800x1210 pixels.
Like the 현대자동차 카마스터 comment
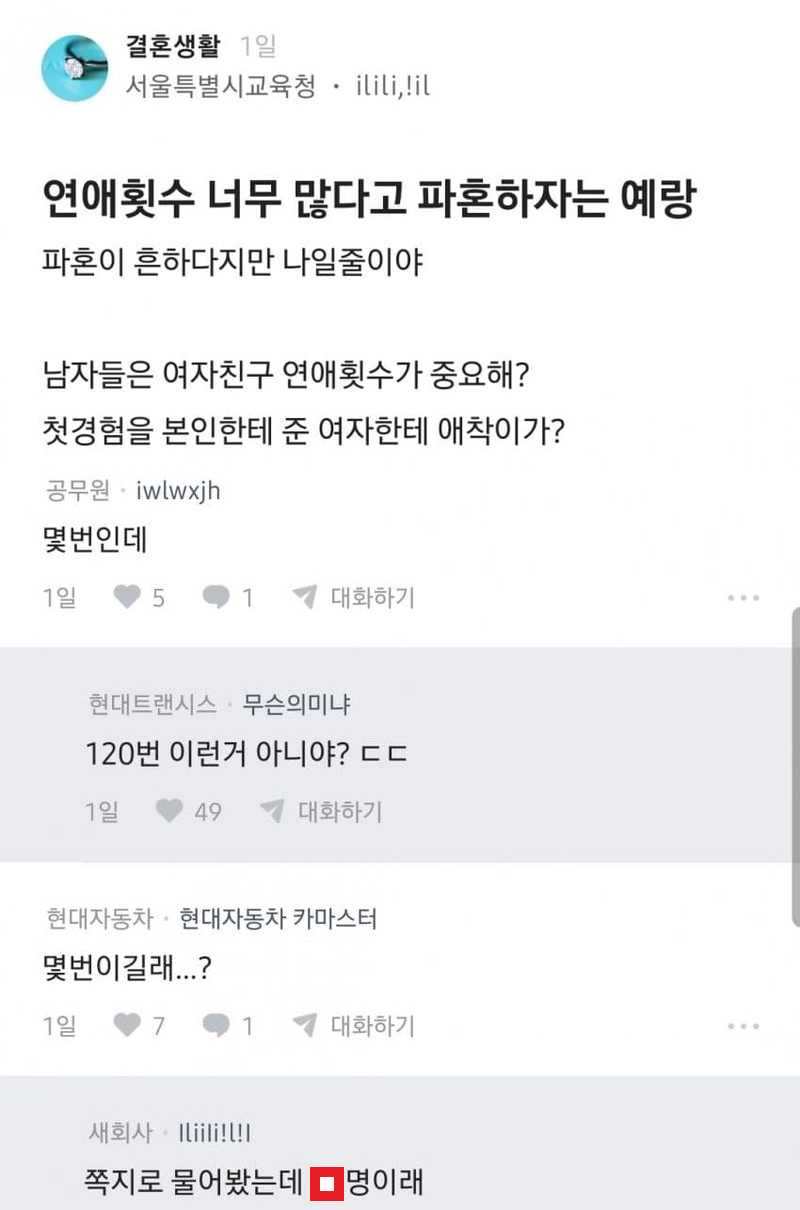click(128, 1025)
